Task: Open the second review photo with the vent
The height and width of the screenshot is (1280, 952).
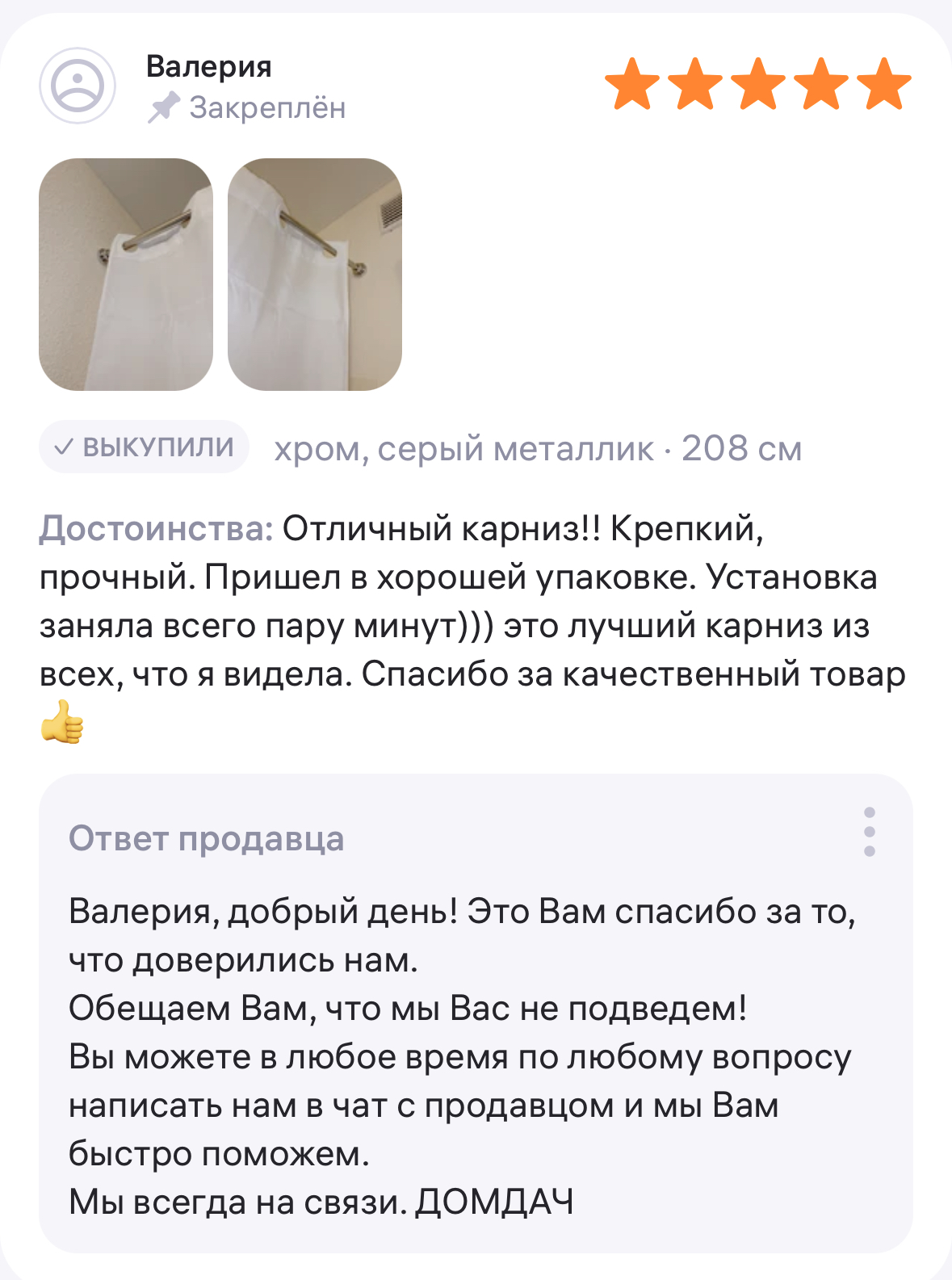Action: pyautogui.click(x=315, y=275)
